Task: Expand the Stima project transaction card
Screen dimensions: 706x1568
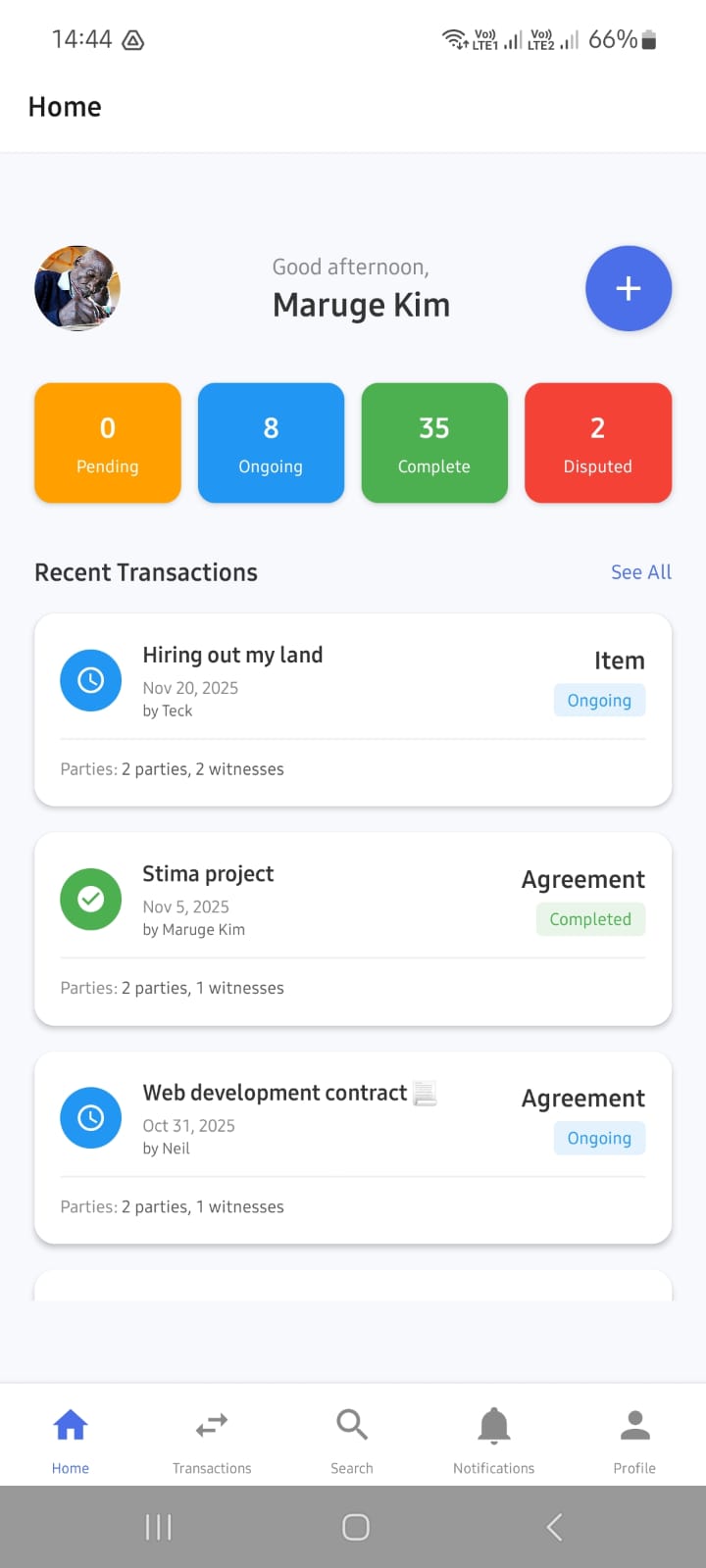Action: 353,929
